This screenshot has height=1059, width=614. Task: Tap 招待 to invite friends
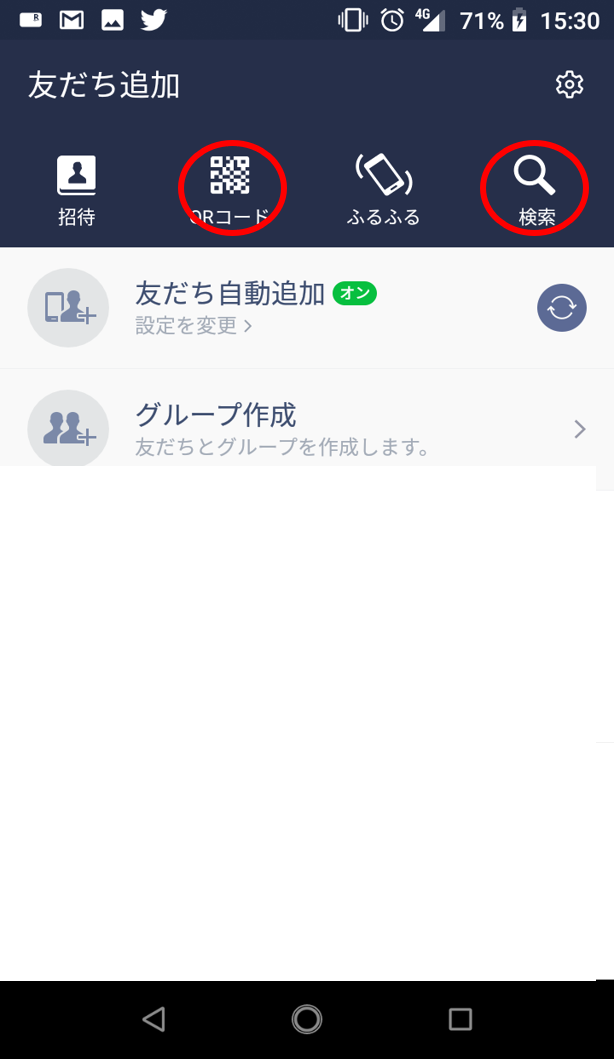(x=76, y=190)
